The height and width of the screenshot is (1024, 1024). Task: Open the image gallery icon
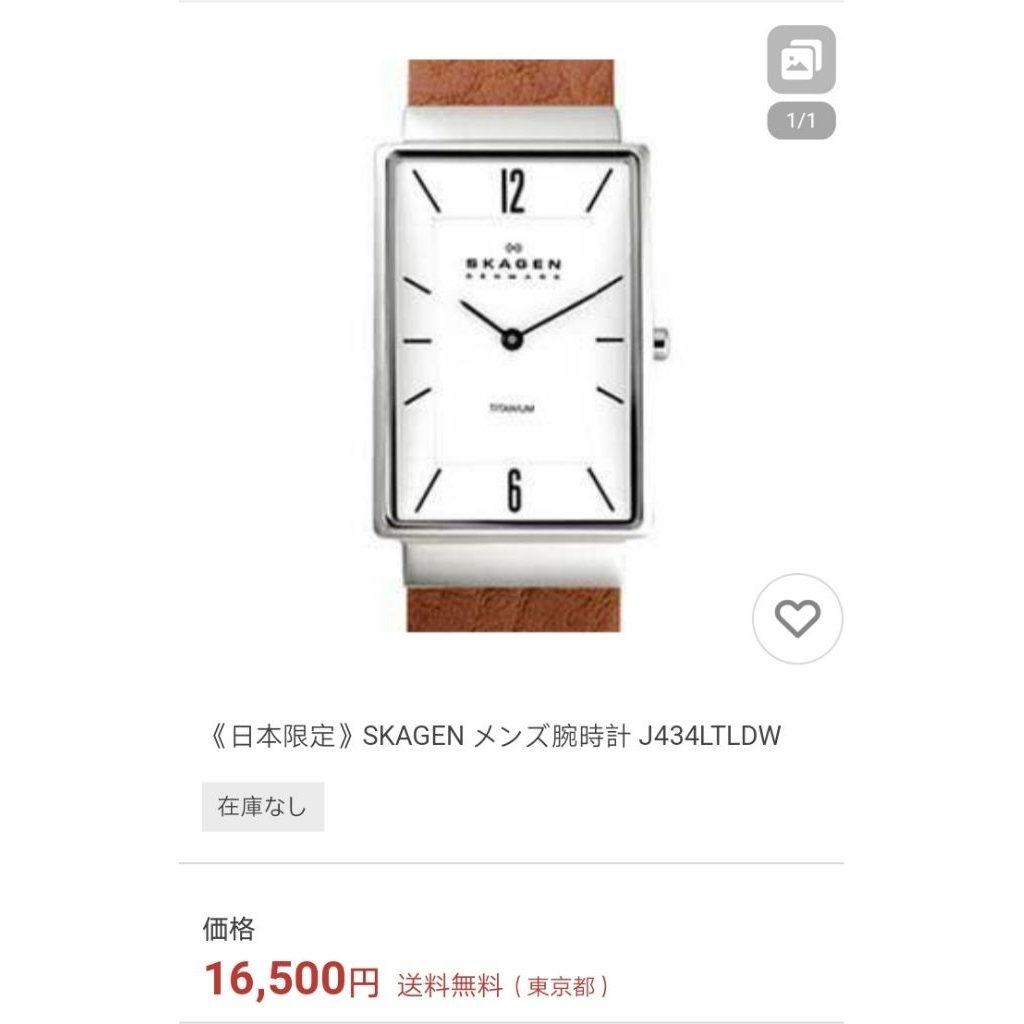(801, 59)
